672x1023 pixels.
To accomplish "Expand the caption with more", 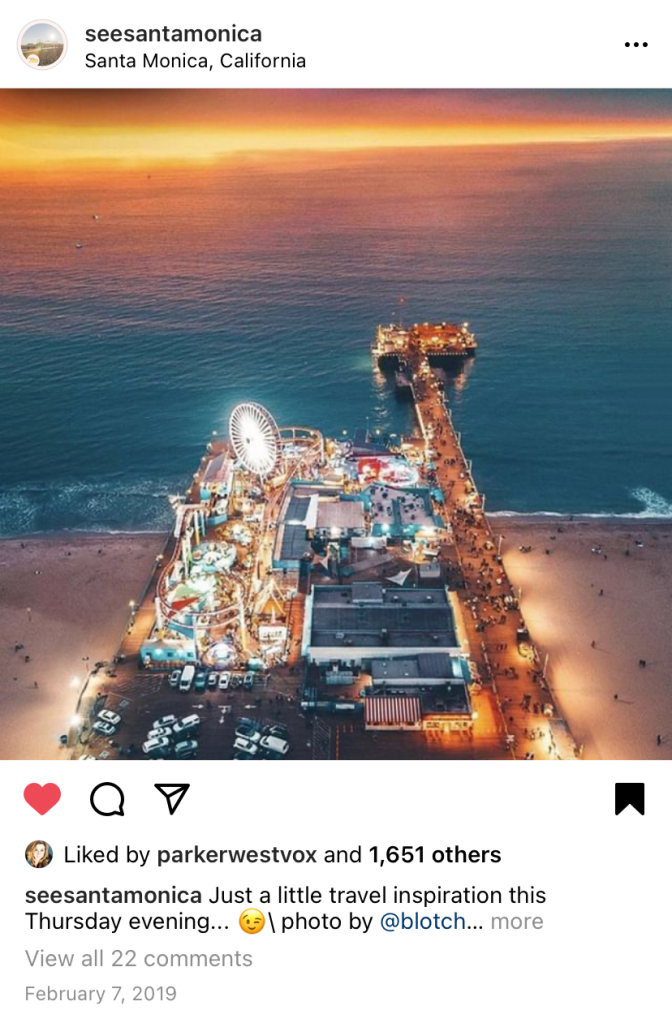I will tap(517, 922).
